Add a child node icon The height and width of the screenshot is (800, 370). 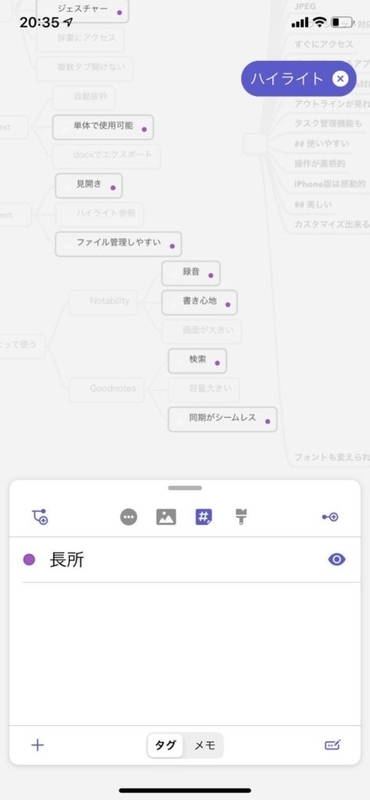tap(40, 517)
